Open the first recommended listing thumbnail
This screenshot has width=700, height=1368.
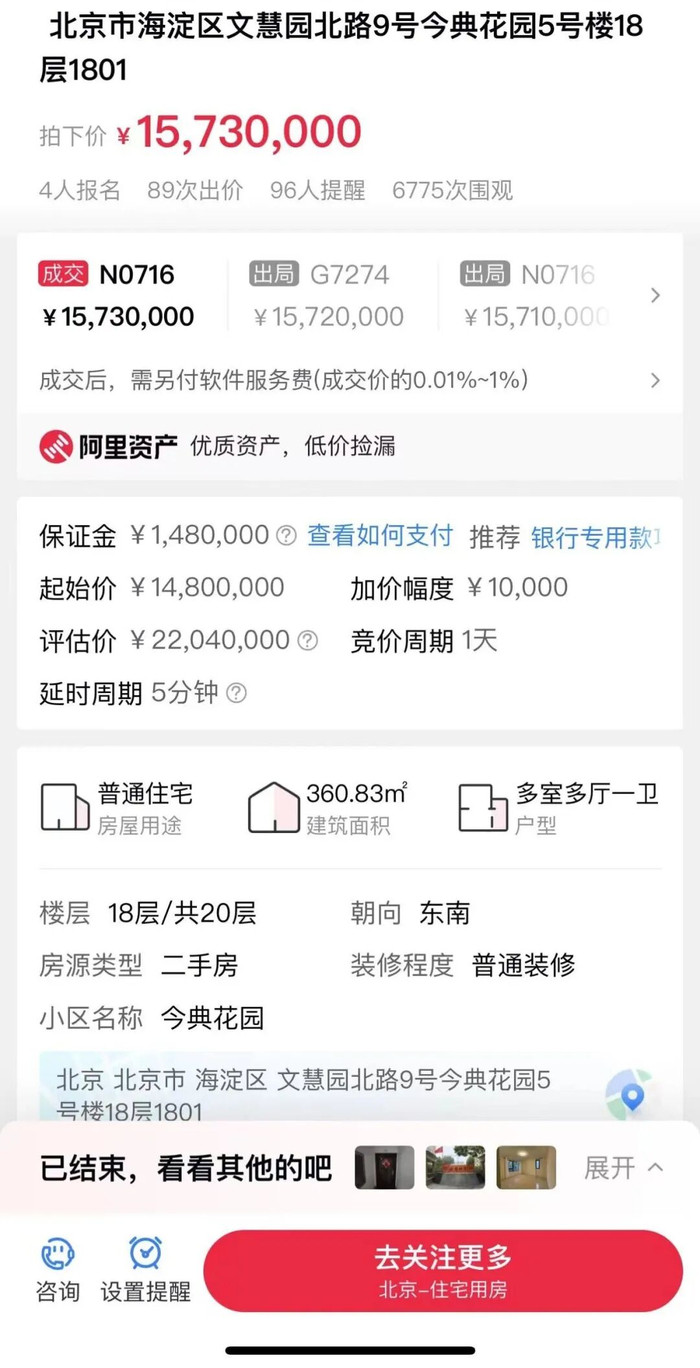click(384, 1167)
